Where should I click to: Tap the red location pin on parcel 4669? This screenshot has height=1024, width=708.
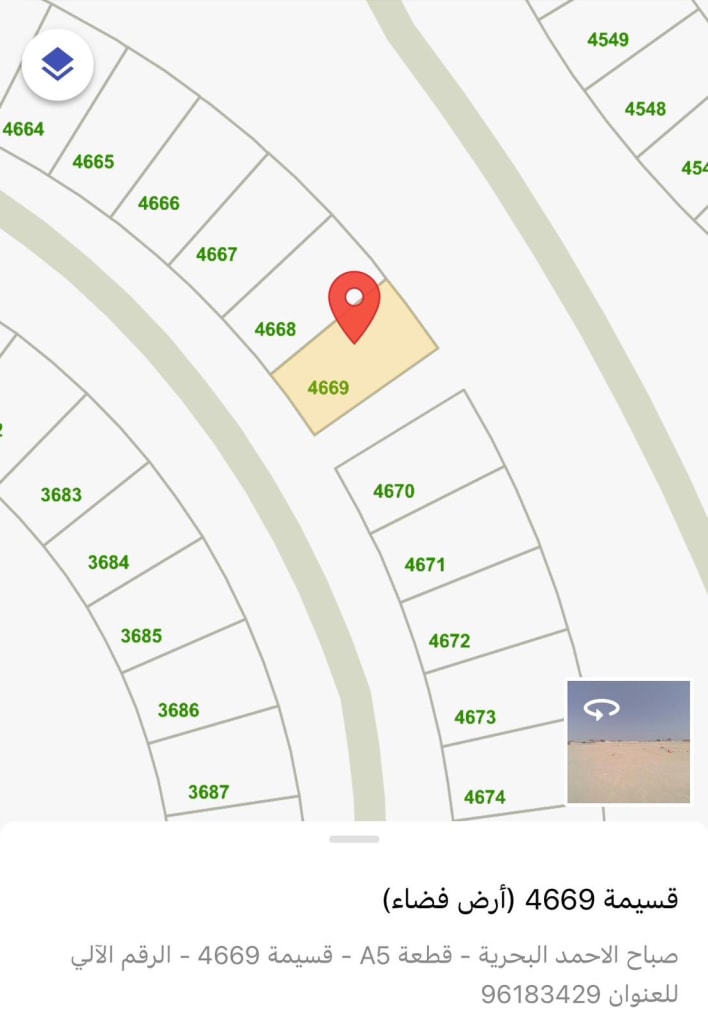point(354,304)
